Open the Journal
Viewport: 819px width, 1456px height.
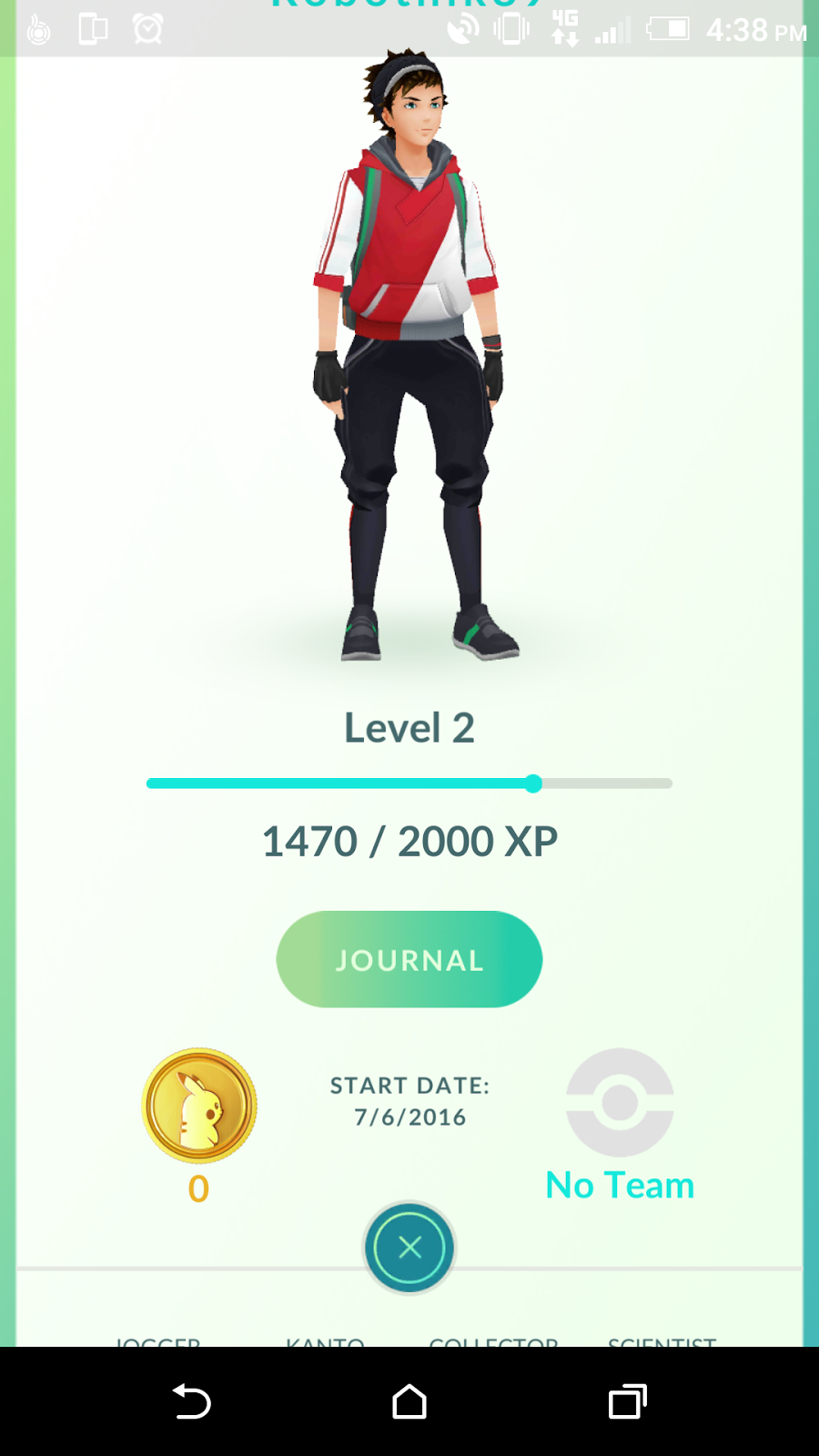pos(409,959)
